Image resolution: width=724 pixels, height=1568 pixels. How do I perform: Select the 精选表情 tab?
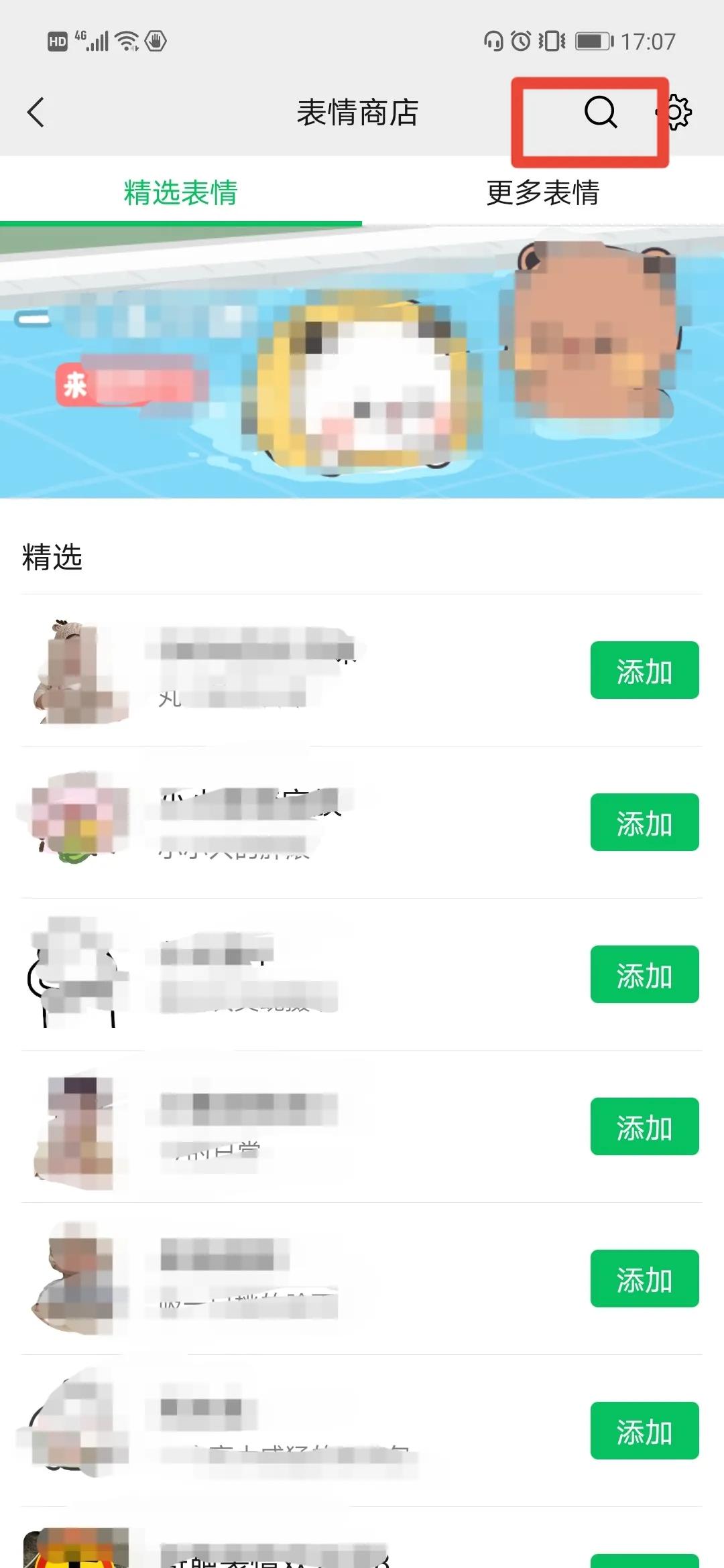(180, 193)
